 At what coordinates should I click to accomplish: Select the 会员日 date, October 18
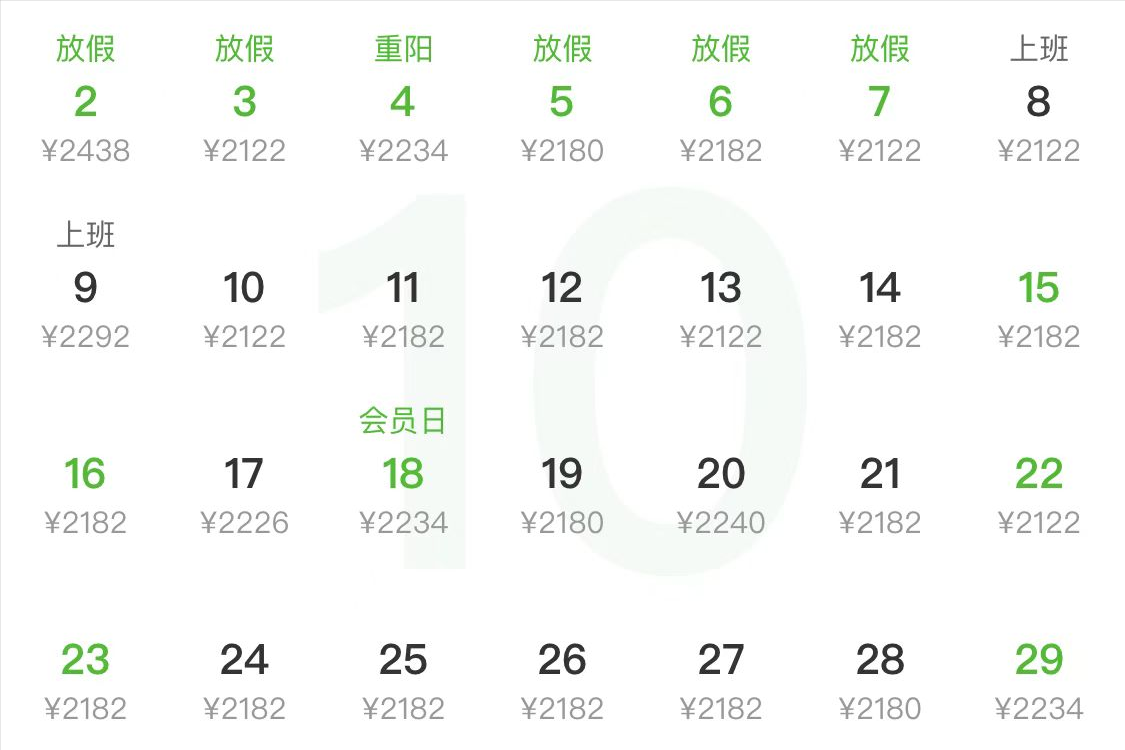point(403,475)
